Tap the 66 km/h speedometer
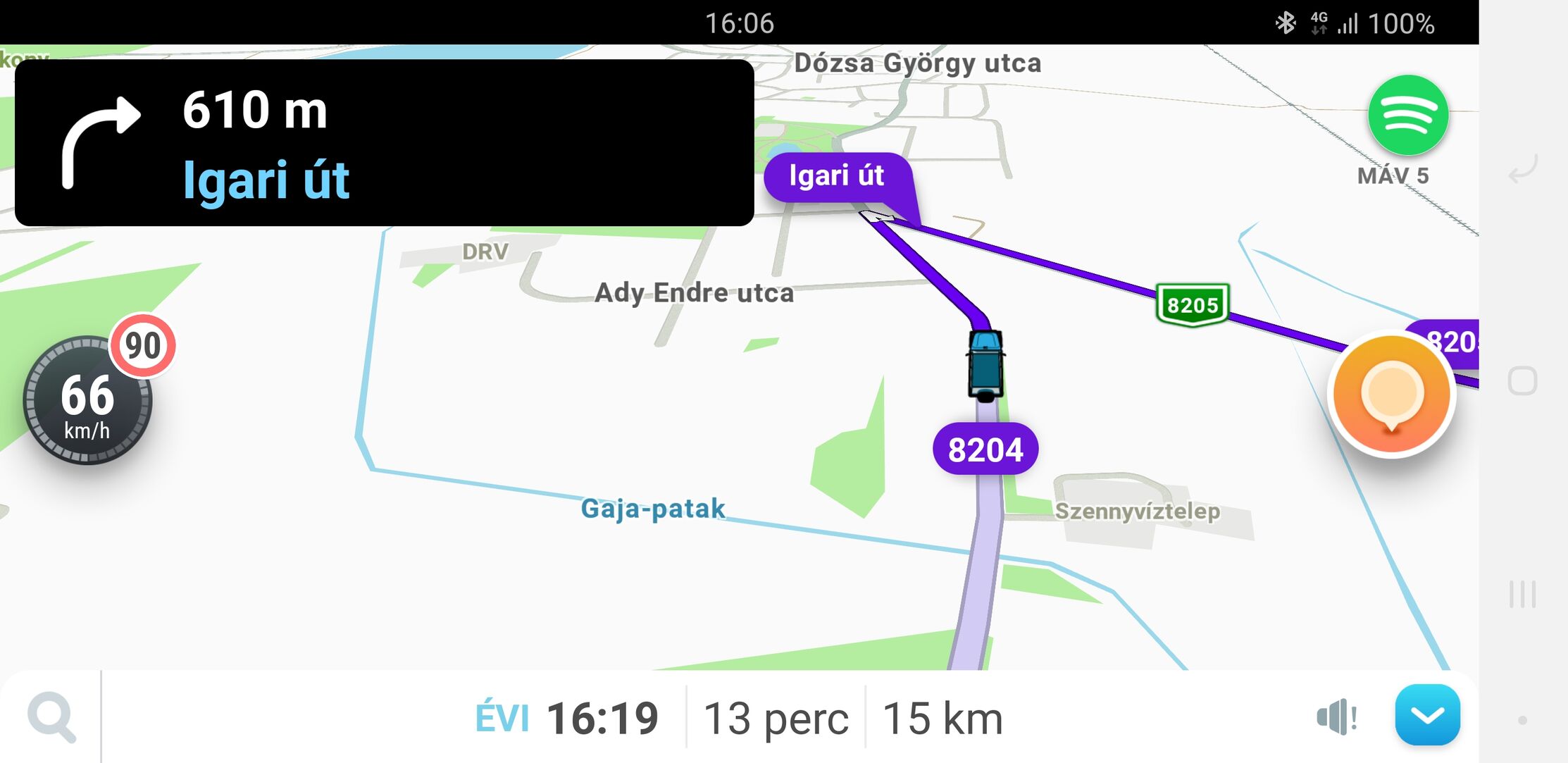This screenshot has width=1568, height=763. (87, 400)
